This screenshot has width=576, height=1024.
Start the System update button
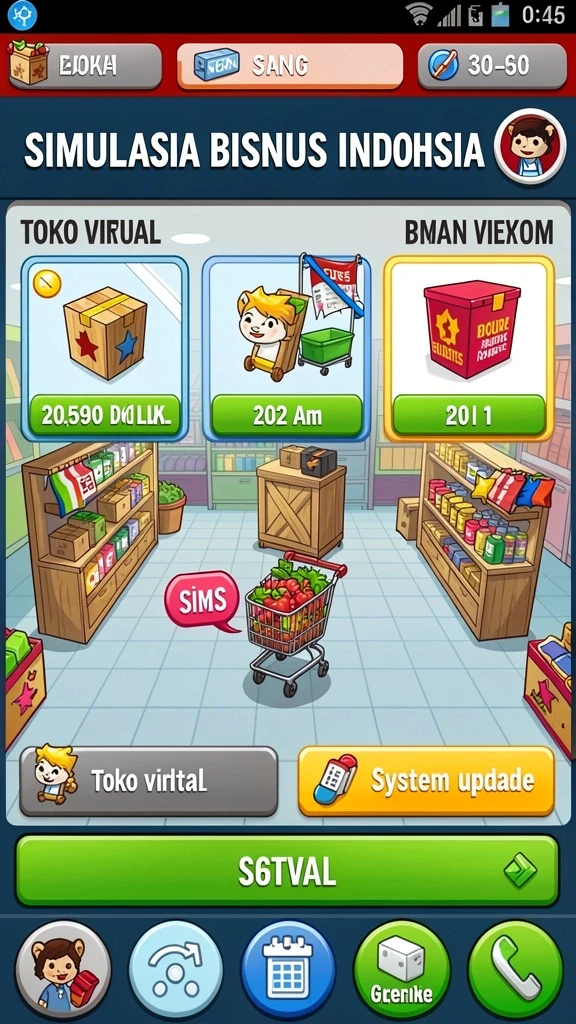click(x=426, y=781)
